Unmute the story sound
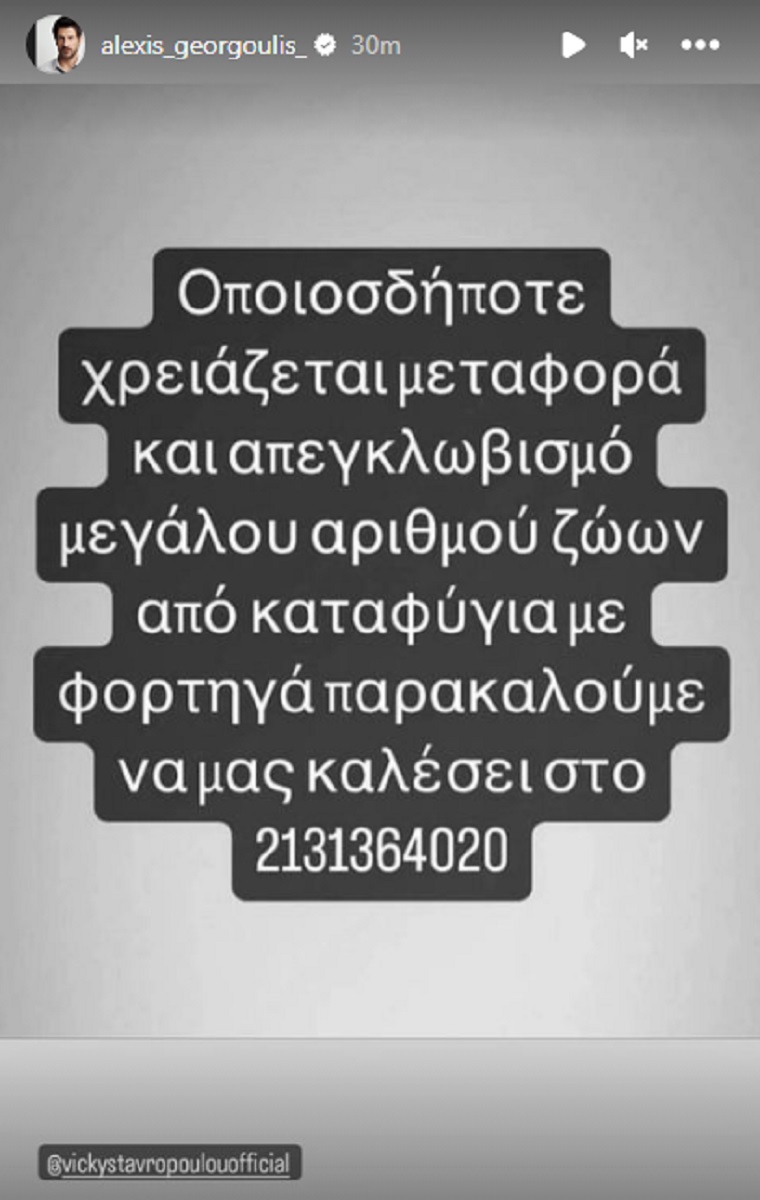 point(634,45)
